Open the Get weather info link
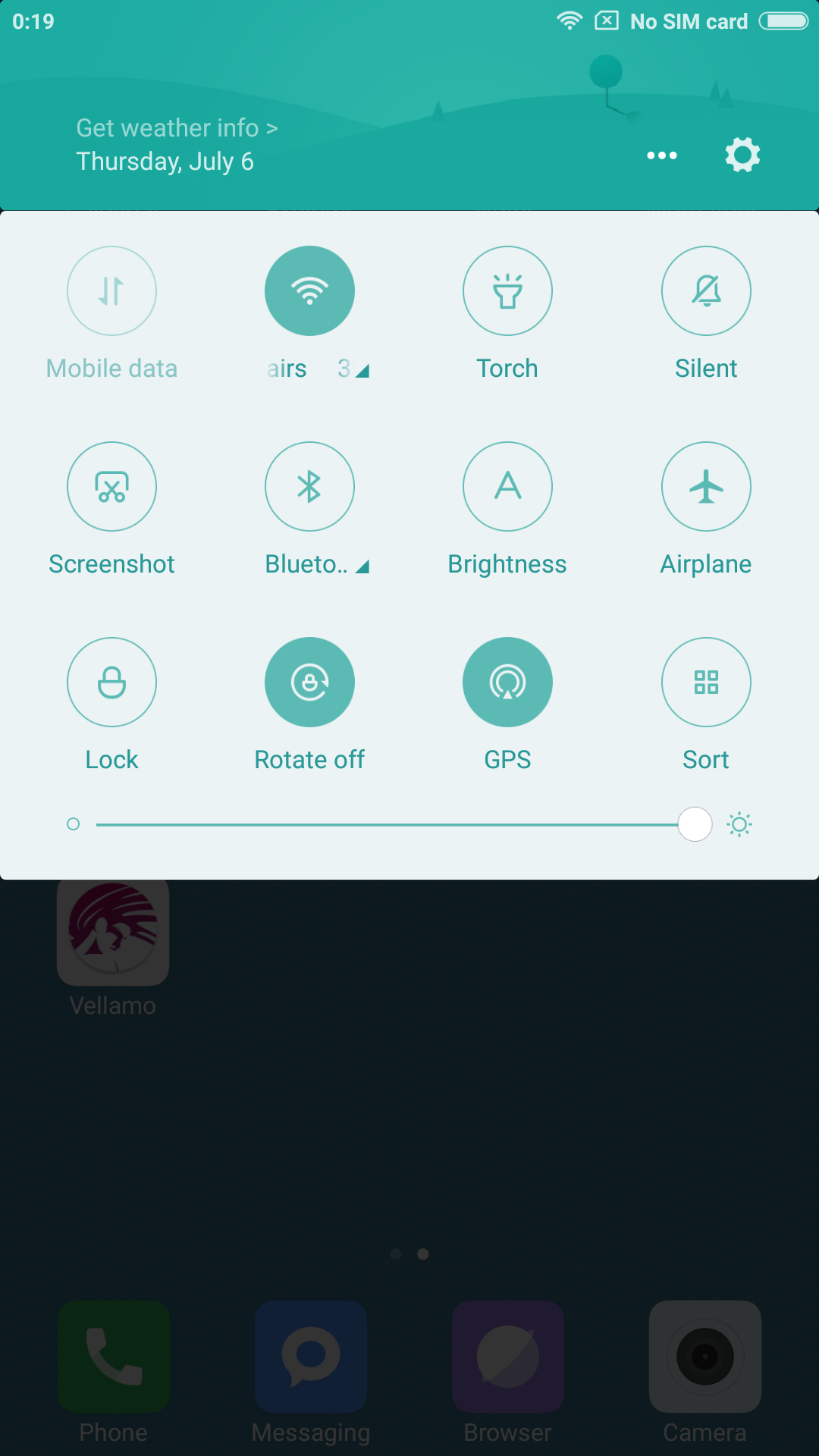Image resolution: width=819 pixels, height=1456 pixels. (x=177, y=128)
